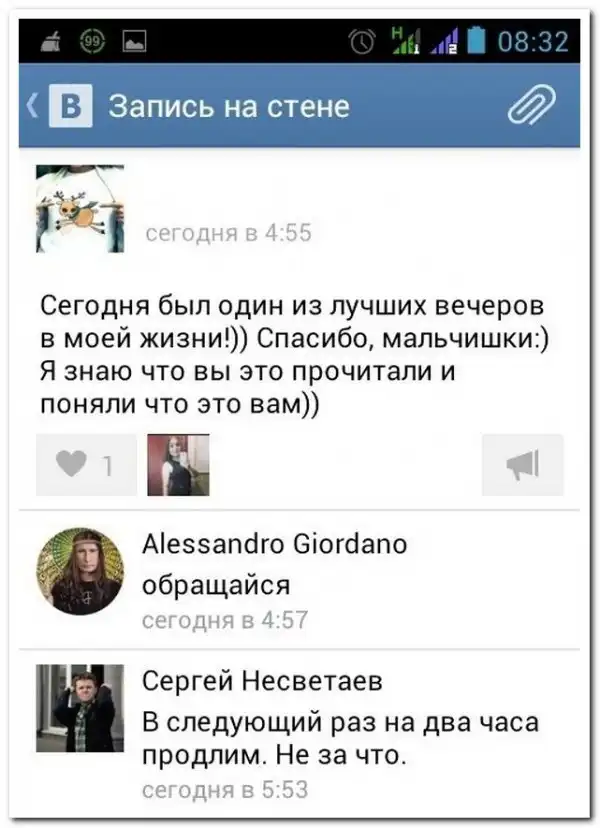Share post with the megaphone button

(x=522, y=465)
